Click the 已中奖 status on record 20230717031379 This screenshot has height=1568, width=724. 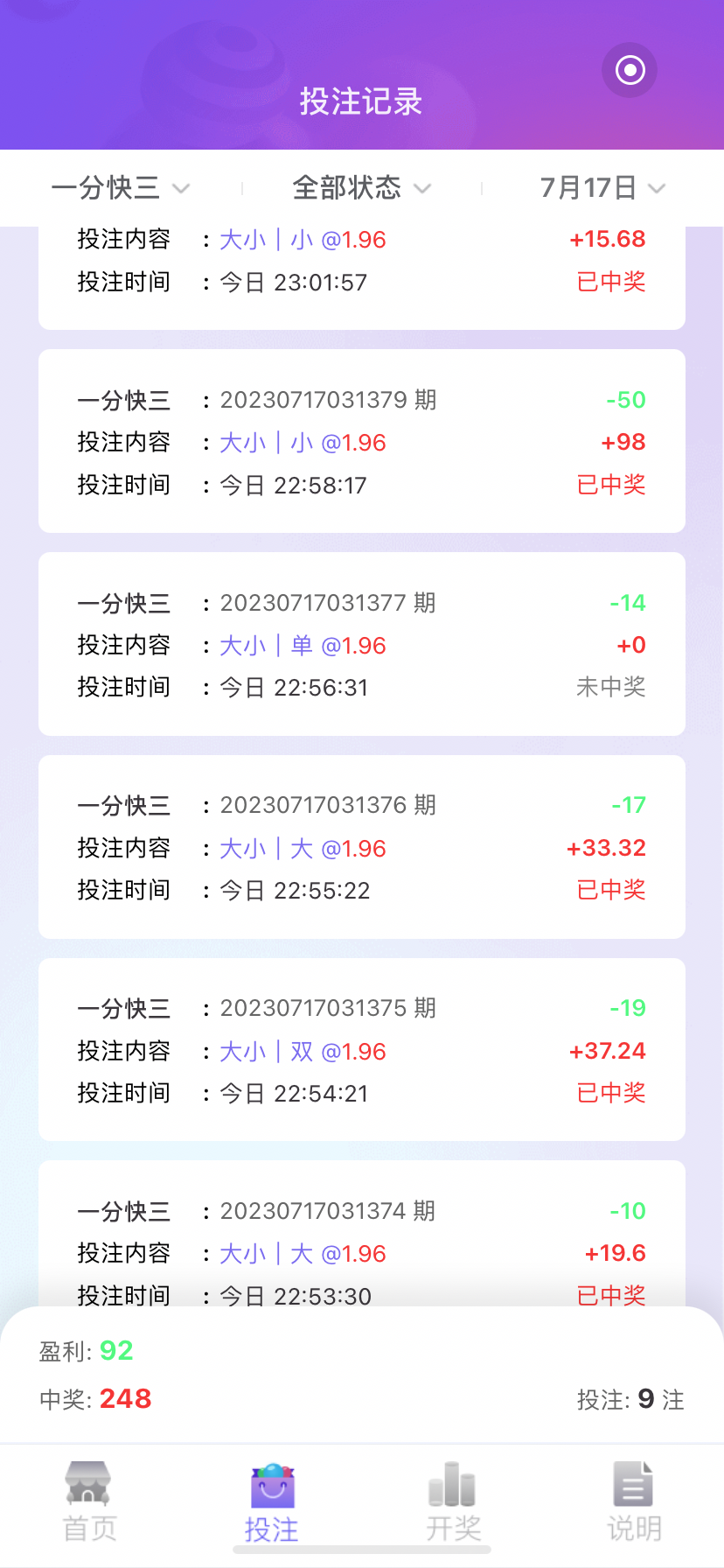[x=609, y=485]
